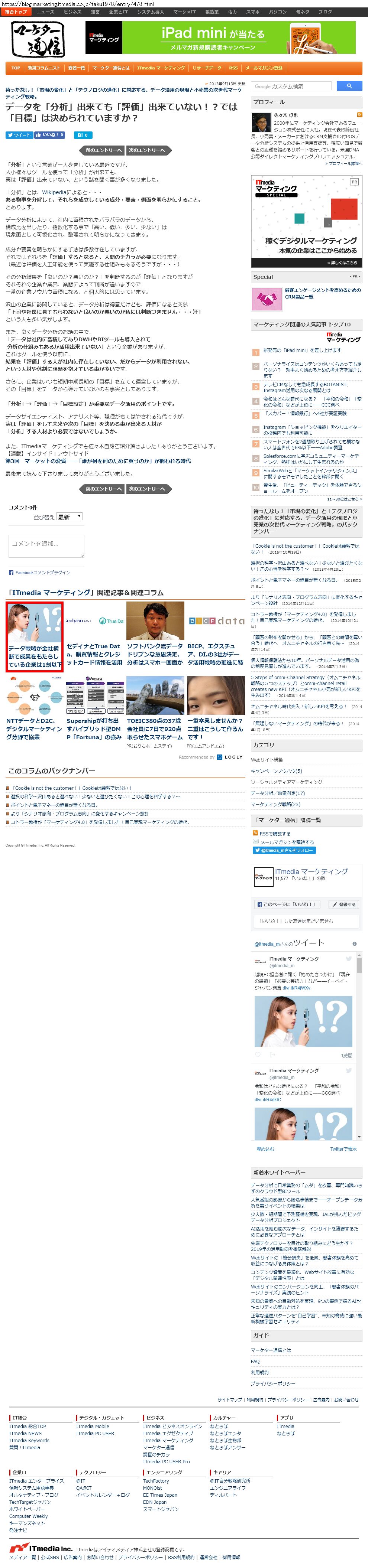
Task: Open リサーチデータ in the orange menu
Action: pos(207,68)
